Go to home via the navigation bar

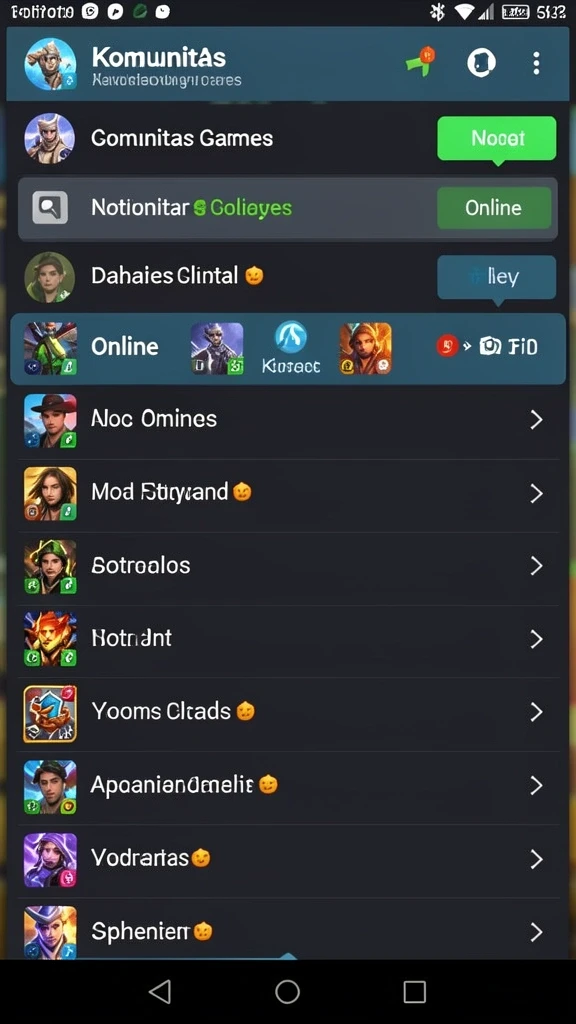coord(287,991)
